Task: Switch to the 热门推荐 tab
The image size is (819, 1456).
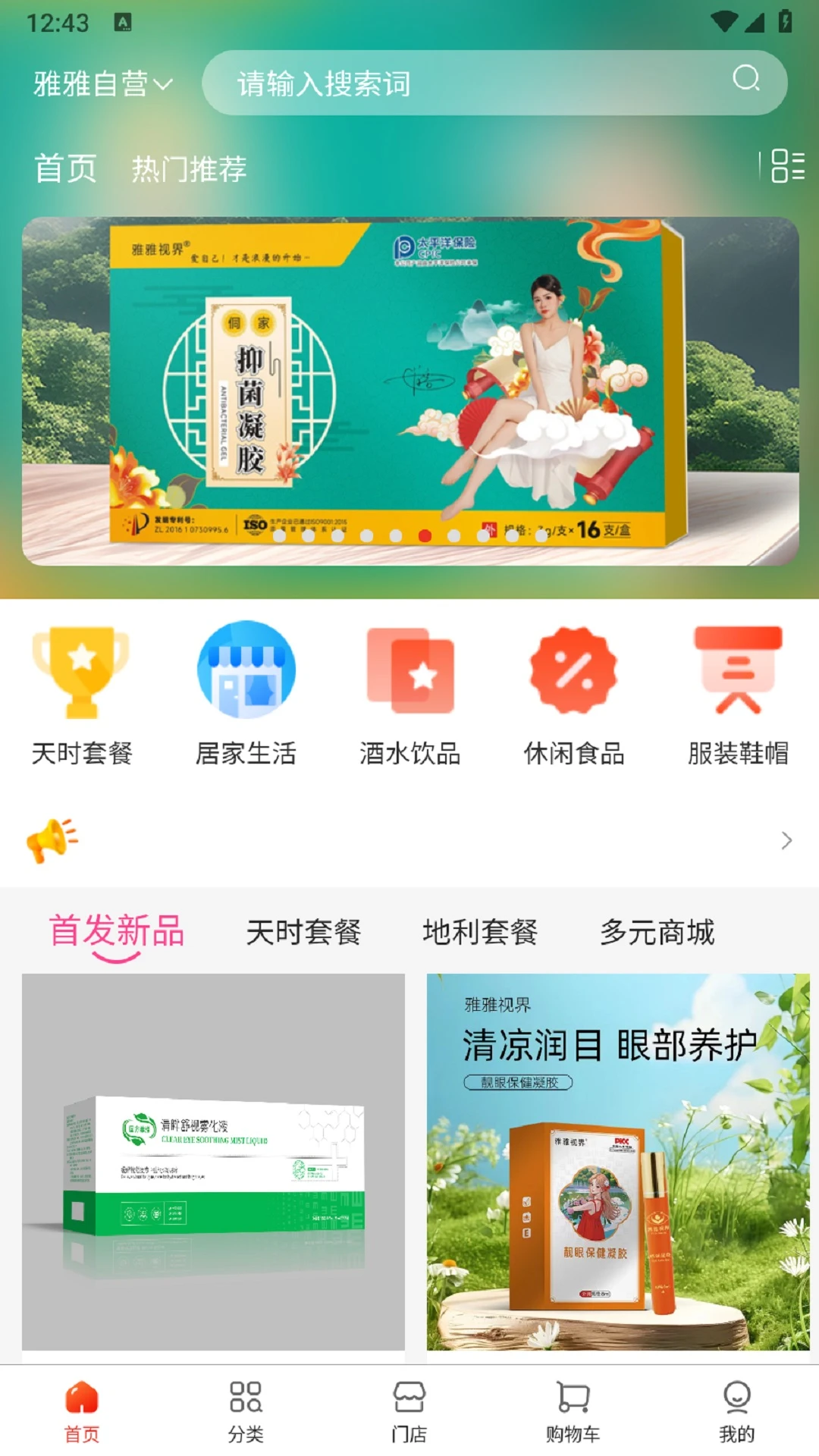Action: click(190, 168)
